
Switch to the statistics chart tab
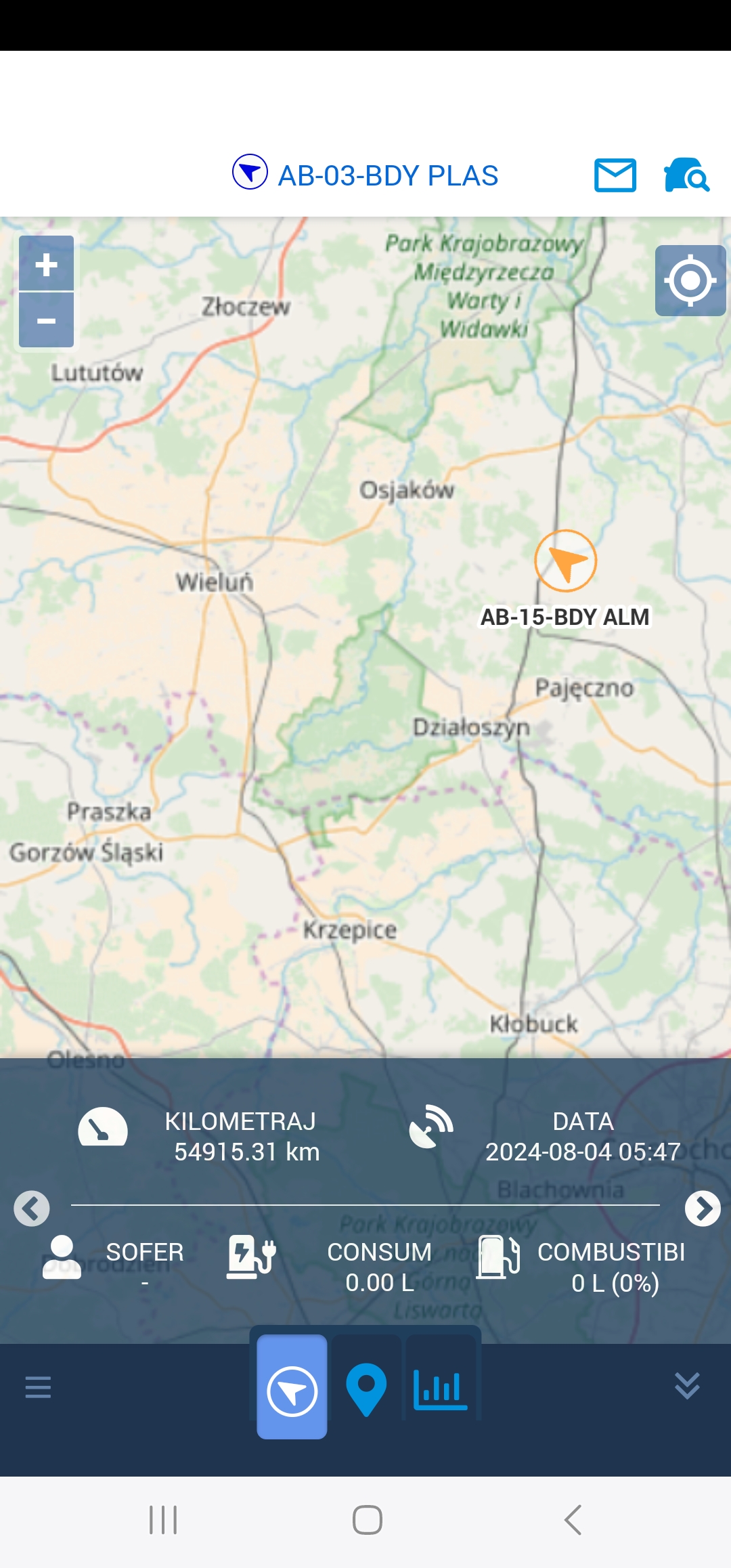pos(441,1389)
